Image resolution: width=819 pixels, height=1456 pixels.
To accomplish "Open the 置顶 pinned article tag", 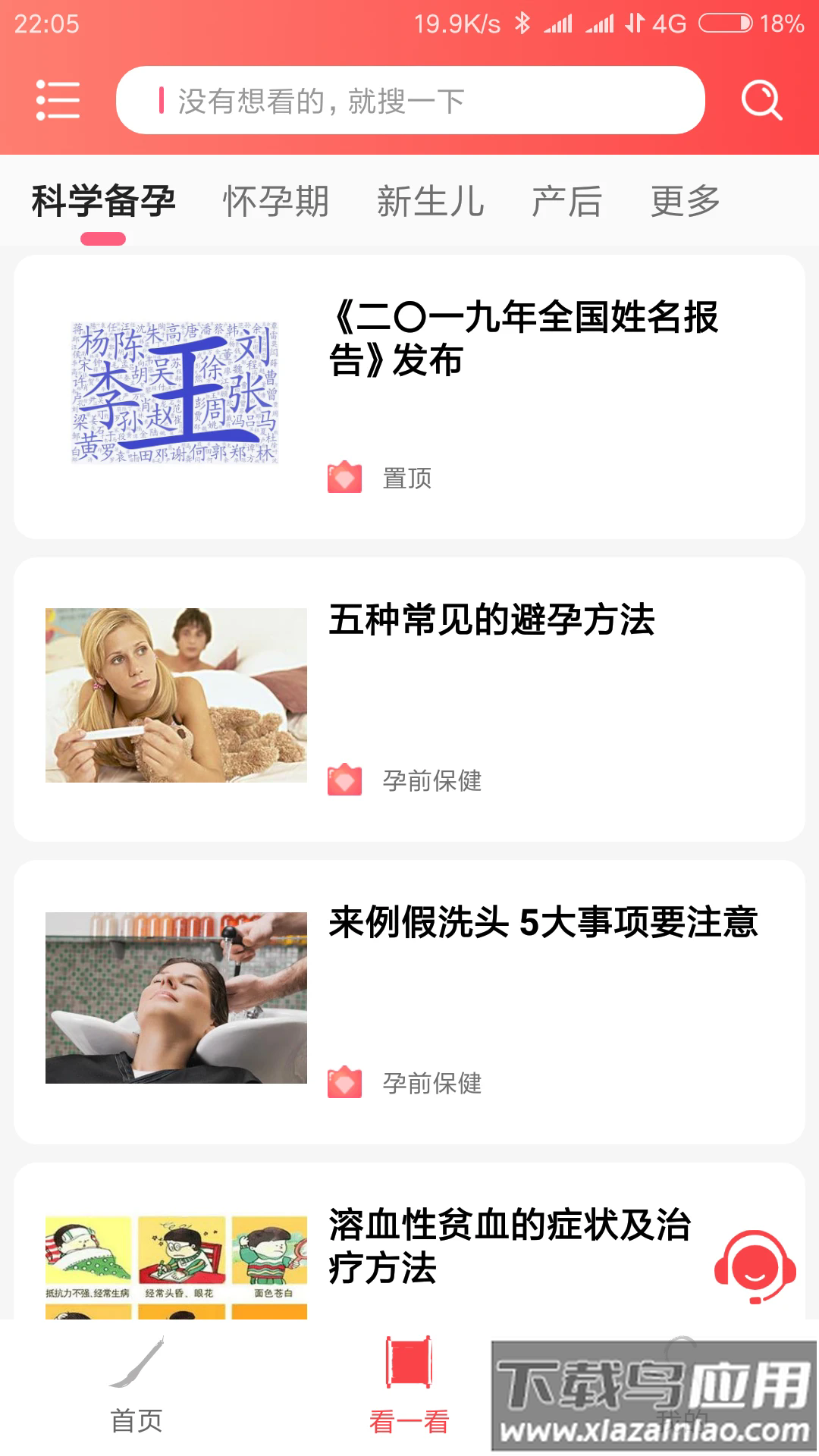I will [x=407, y=479].
